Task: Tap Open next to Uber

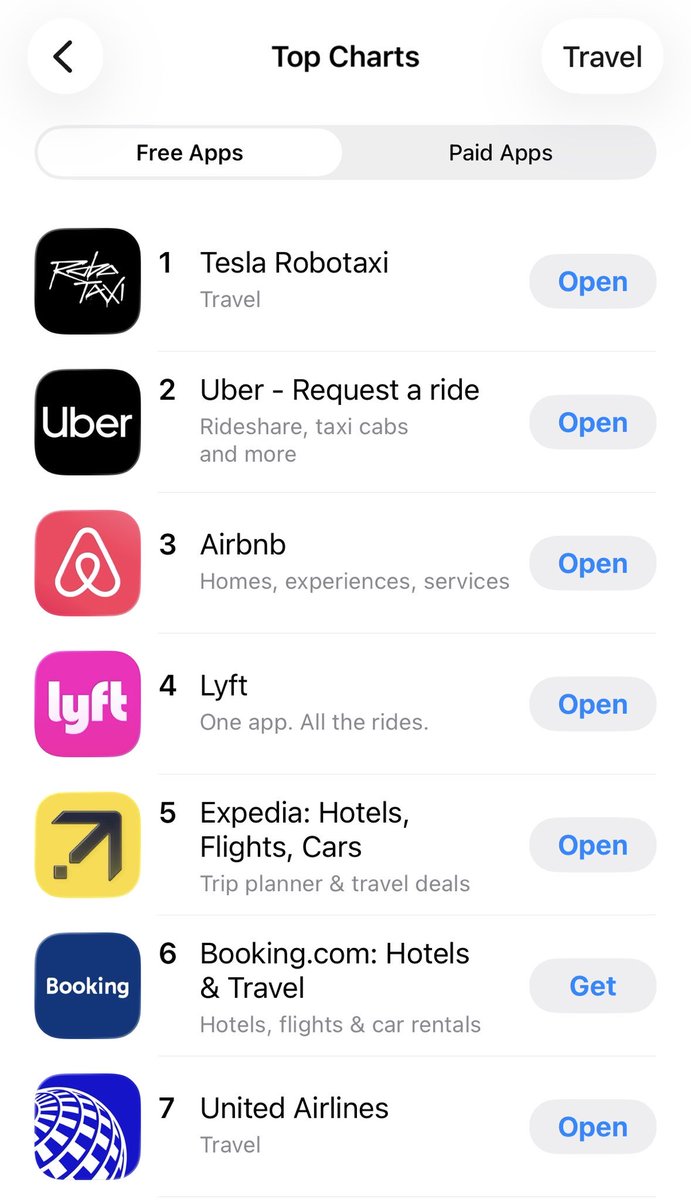Action: pos(592,423)
